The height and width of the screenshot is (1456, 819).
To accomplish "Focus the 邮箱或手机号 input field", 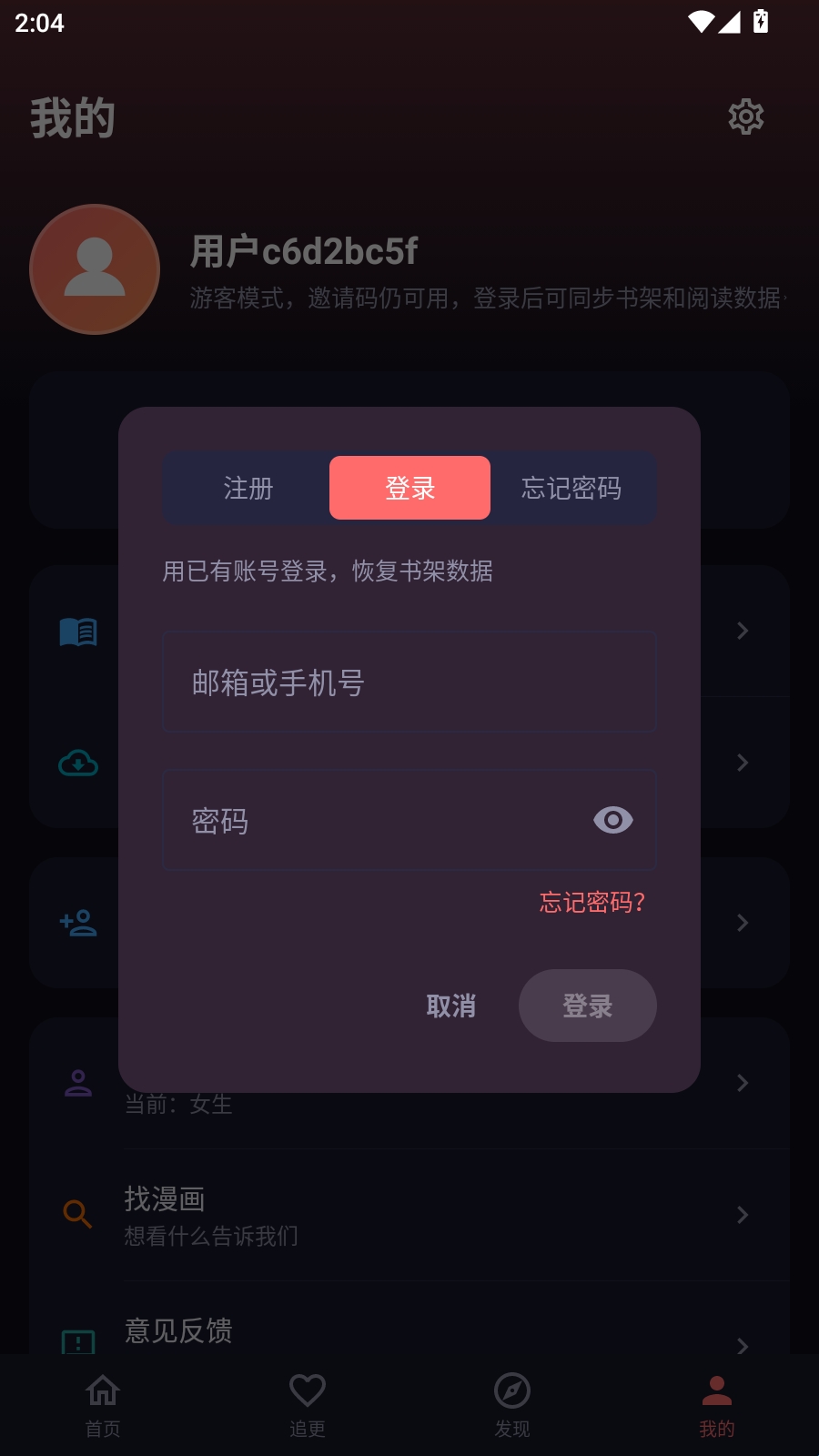I will (409, 682).
